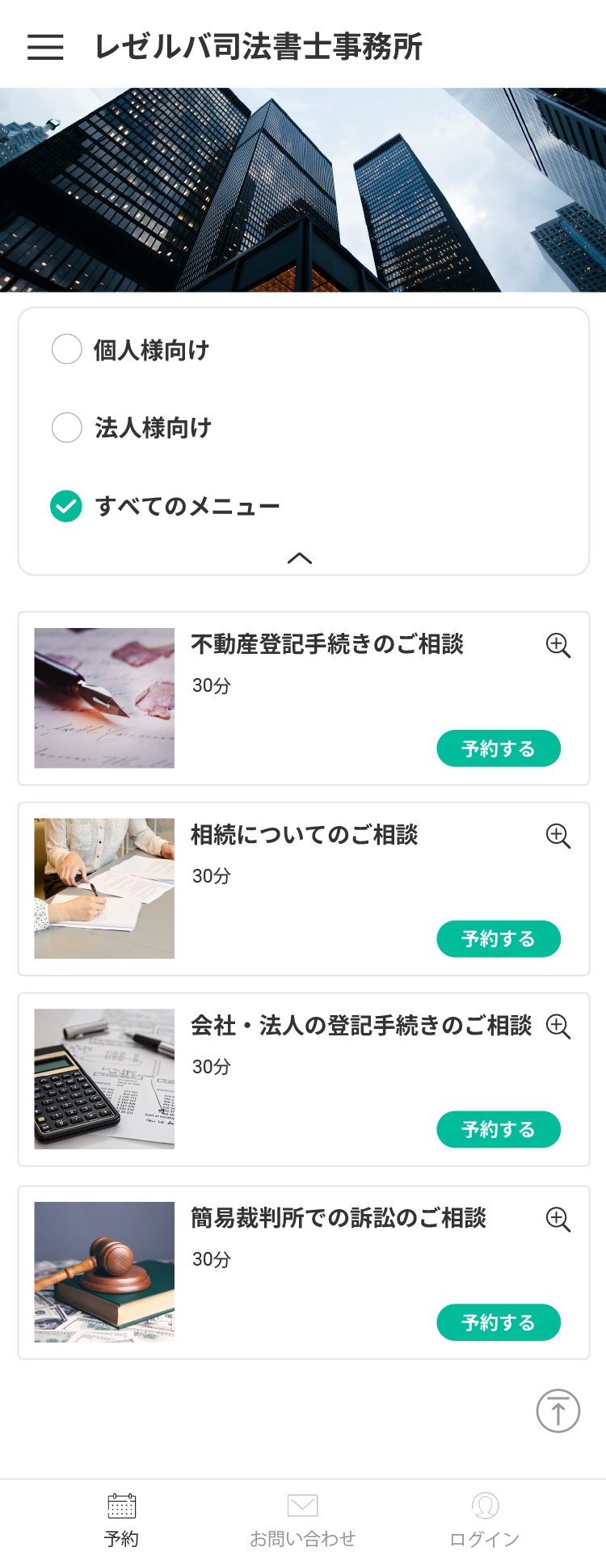Zoom into 不動産登記手続きのご相談 details
The height and width of the screenshot is (1568, 606).
pos(558,645)
